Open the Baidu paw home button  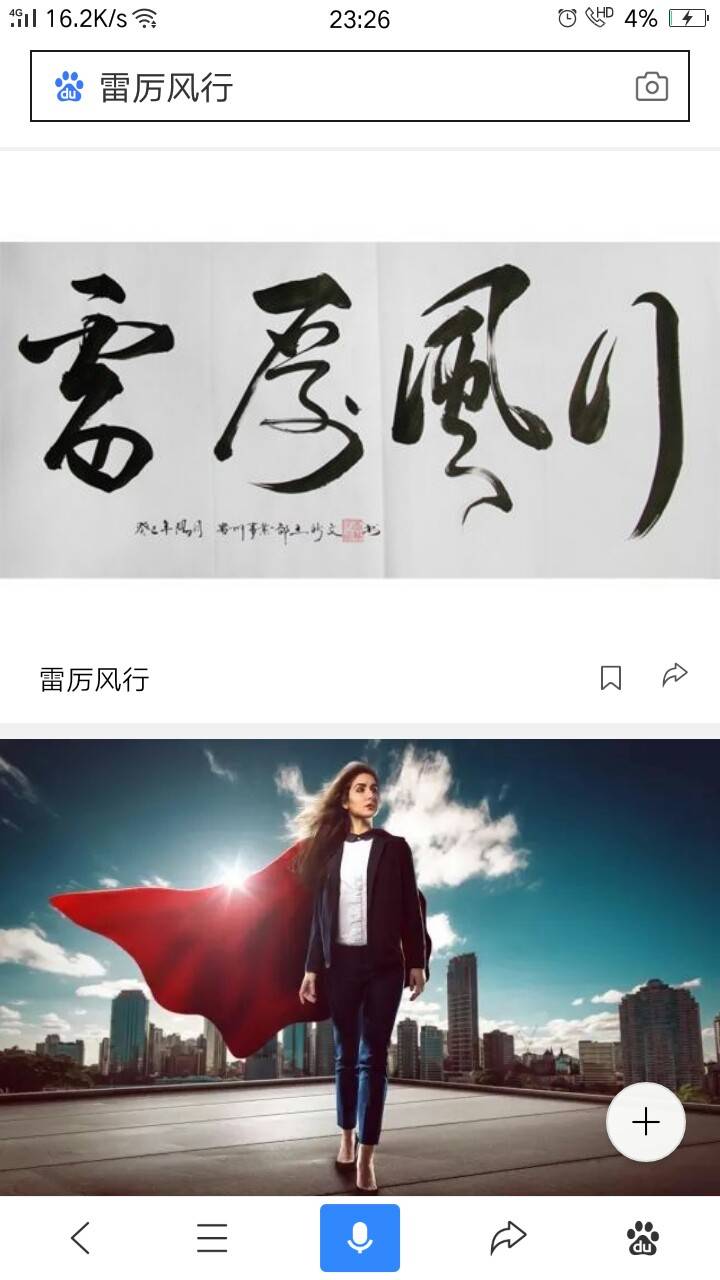pyautogui.click(x=642, y=1238)
